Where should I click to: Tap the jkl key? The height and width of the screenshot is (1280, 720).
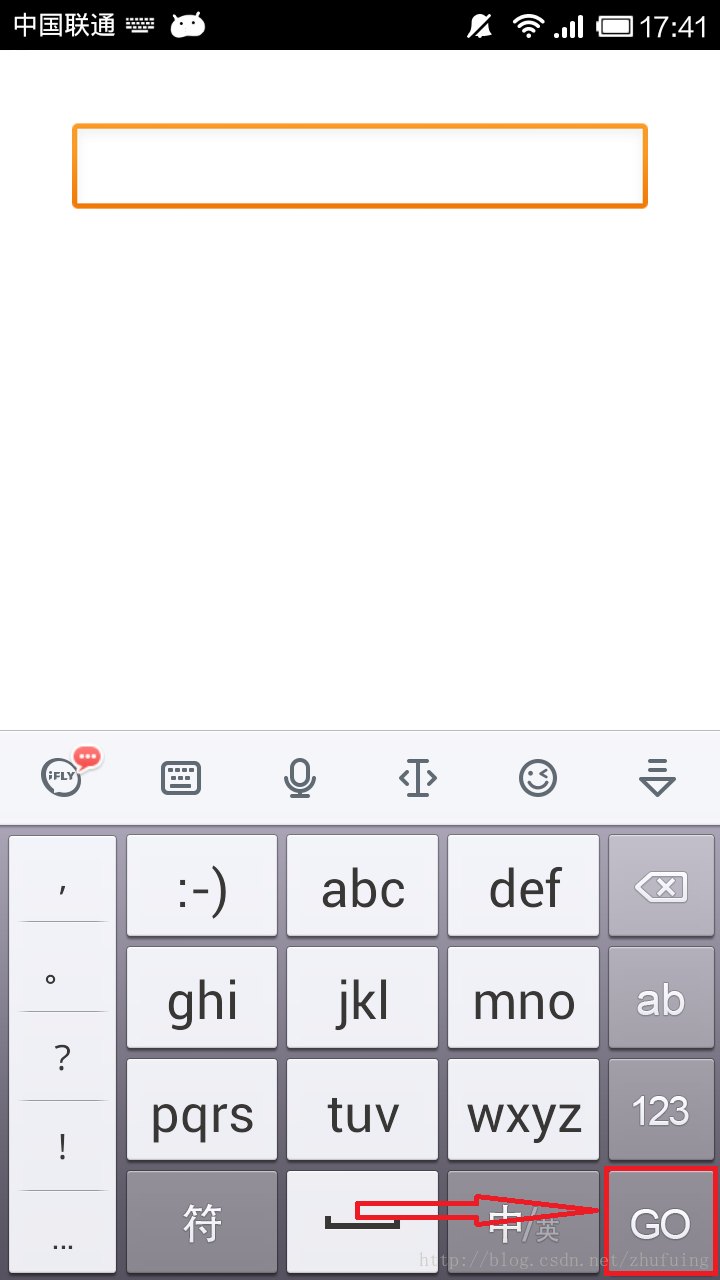click(x=362, y=998)
